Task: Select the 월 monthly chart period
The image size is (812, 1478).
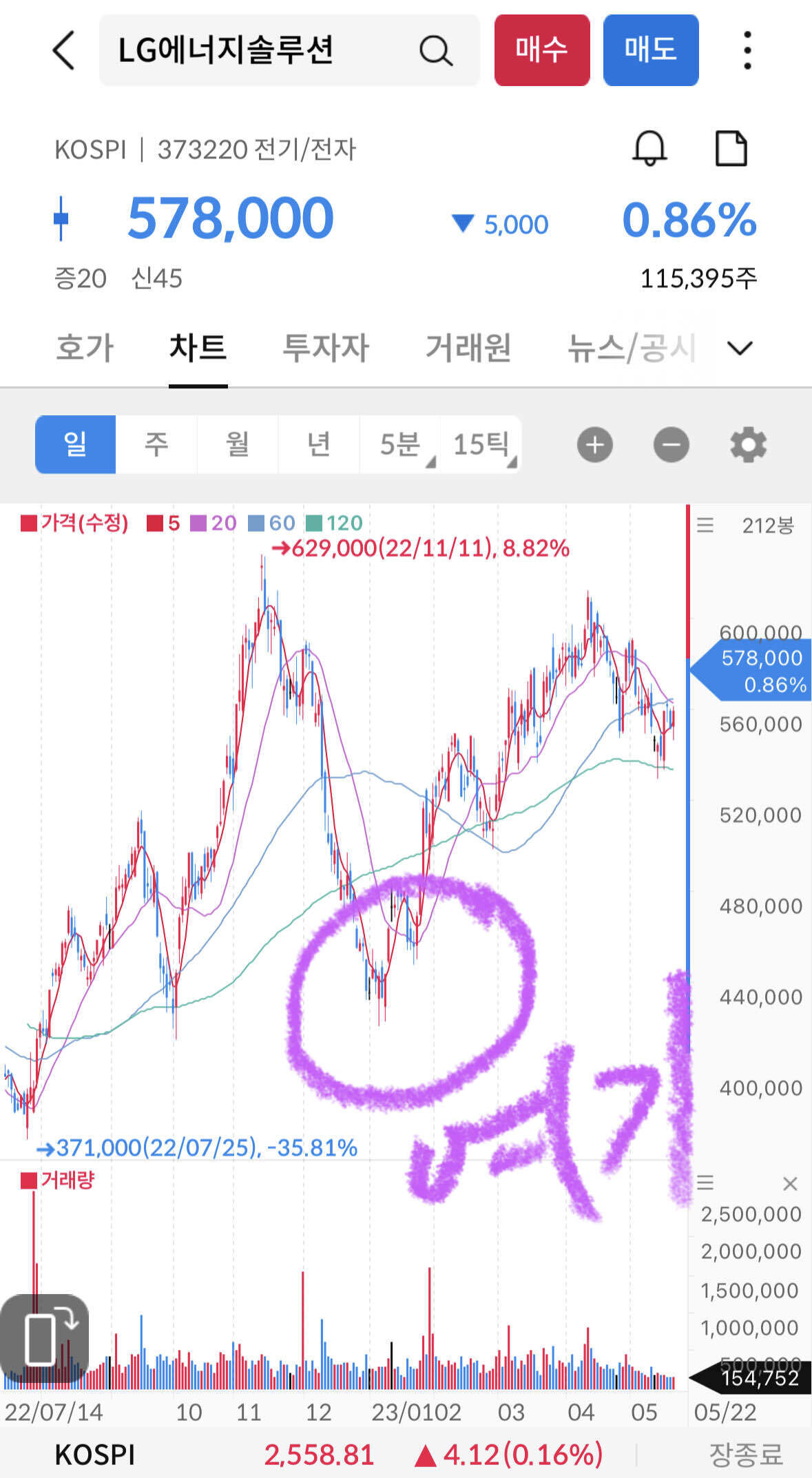Action: (238, 444)
